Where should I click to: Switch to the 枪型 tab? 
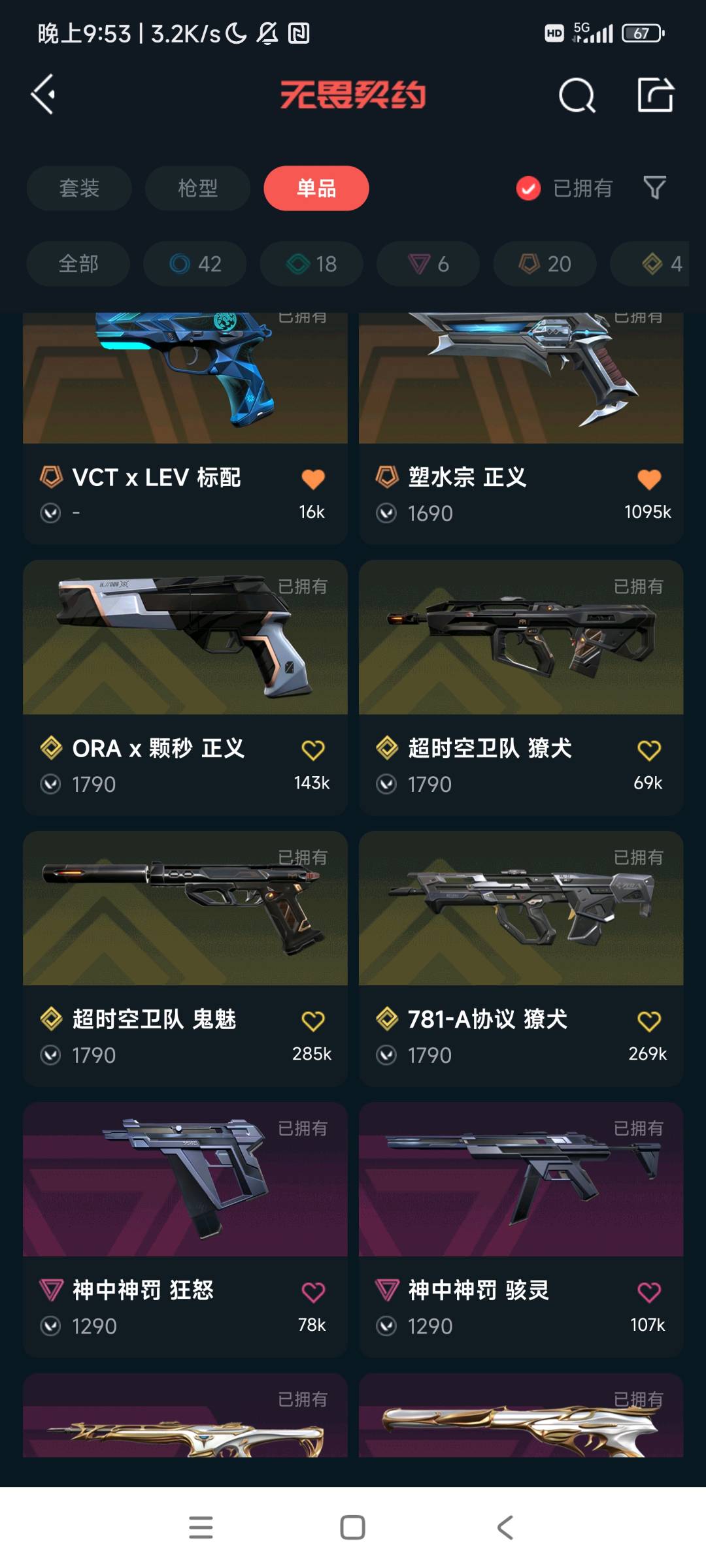tap(197, 188)
